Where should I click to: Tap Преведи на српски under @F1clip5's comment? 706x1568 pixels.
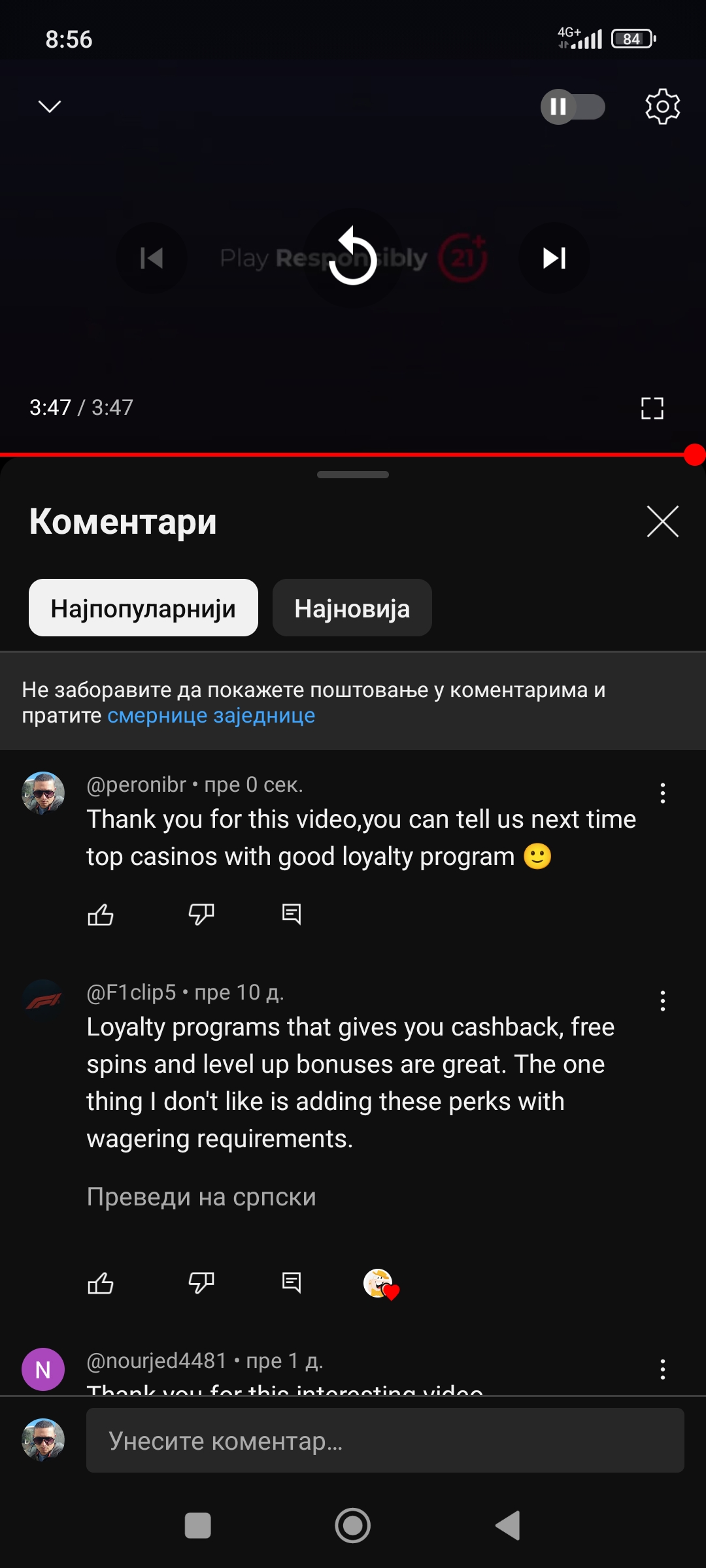click(201, 1197)
